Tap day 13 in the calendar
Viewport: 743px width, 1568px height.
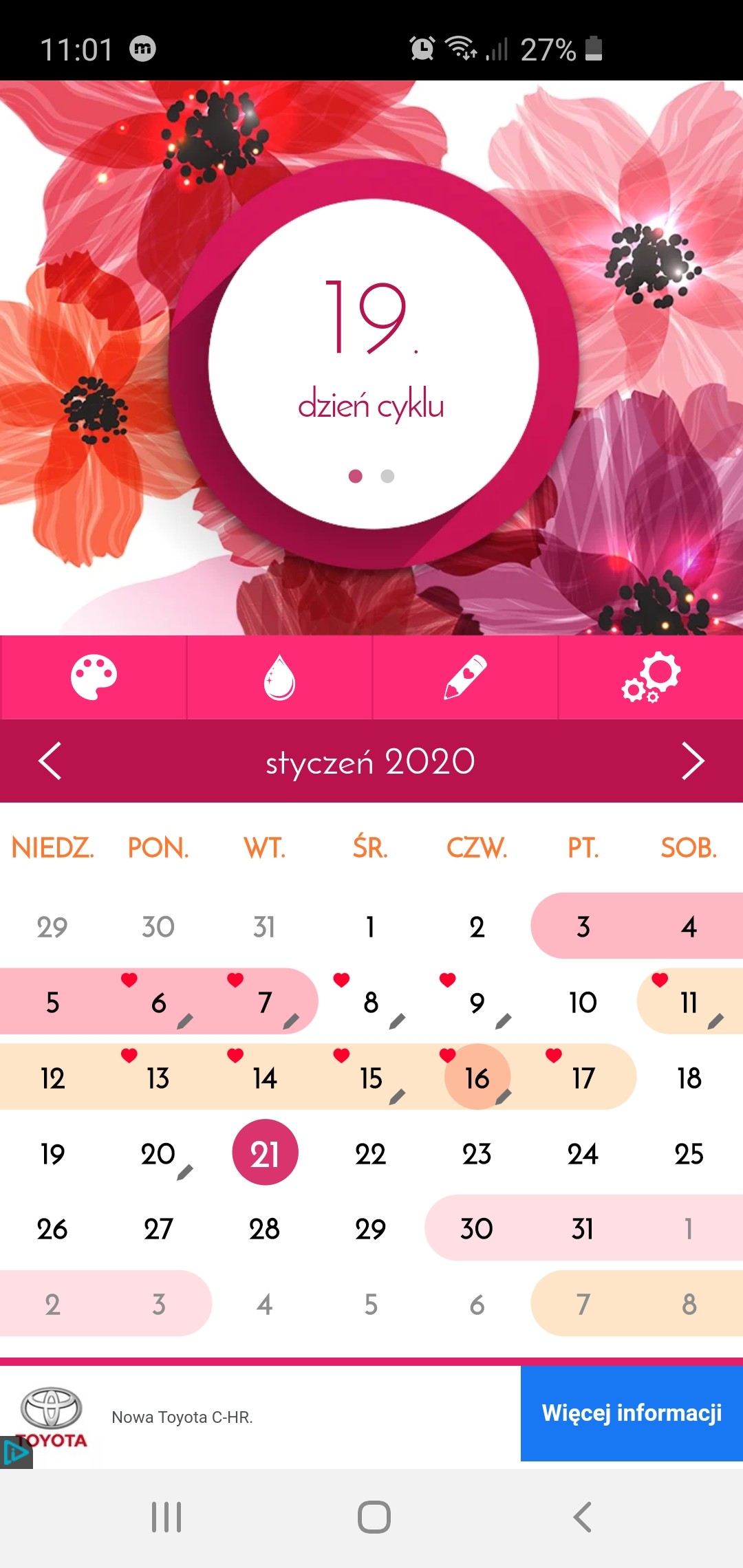pos(158,1078)
